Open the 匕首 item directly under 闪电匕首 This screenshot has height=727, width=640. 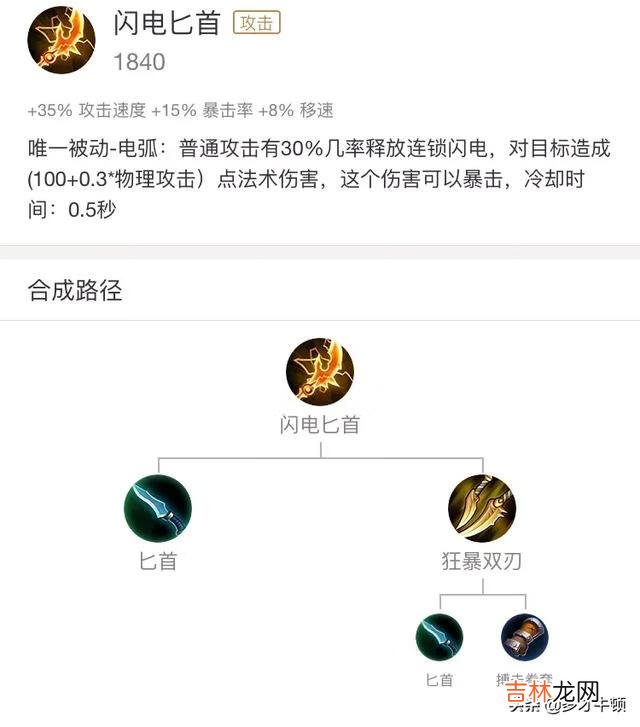pos(157,508)
